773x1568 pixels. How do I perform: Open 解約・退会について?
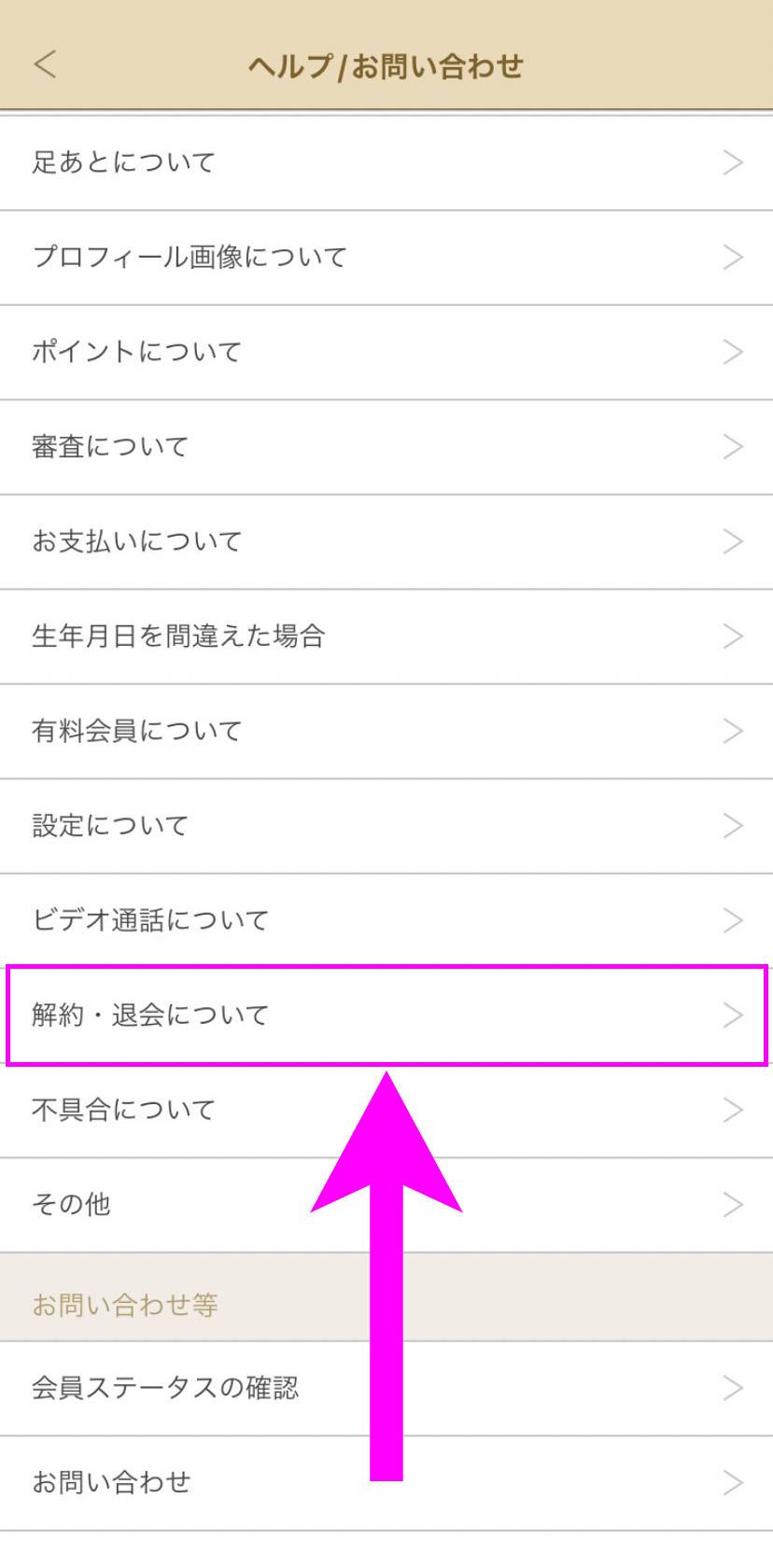tap(386, 1015)
